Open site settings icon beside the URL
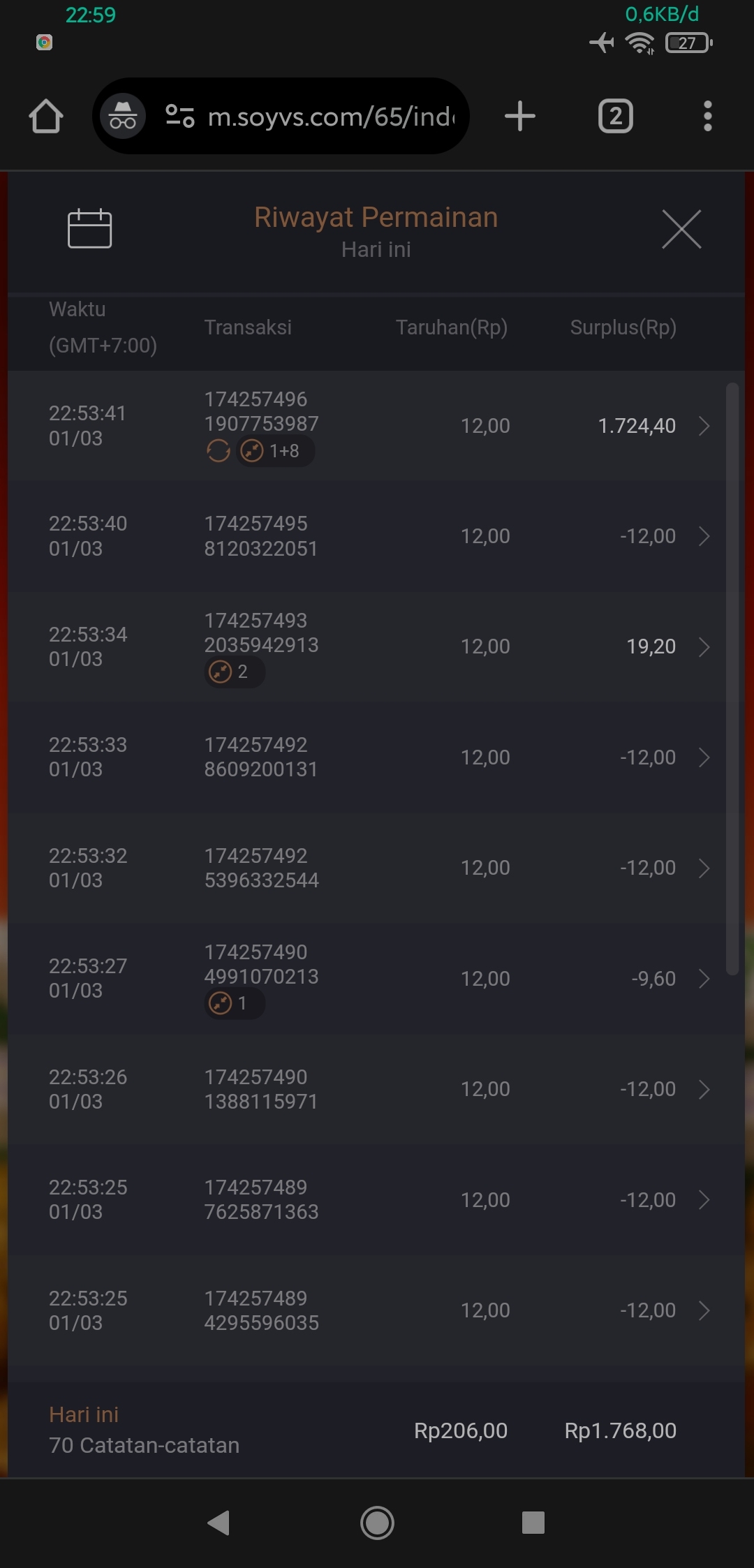The image size is (754, 1568). [x=179, y=117]
